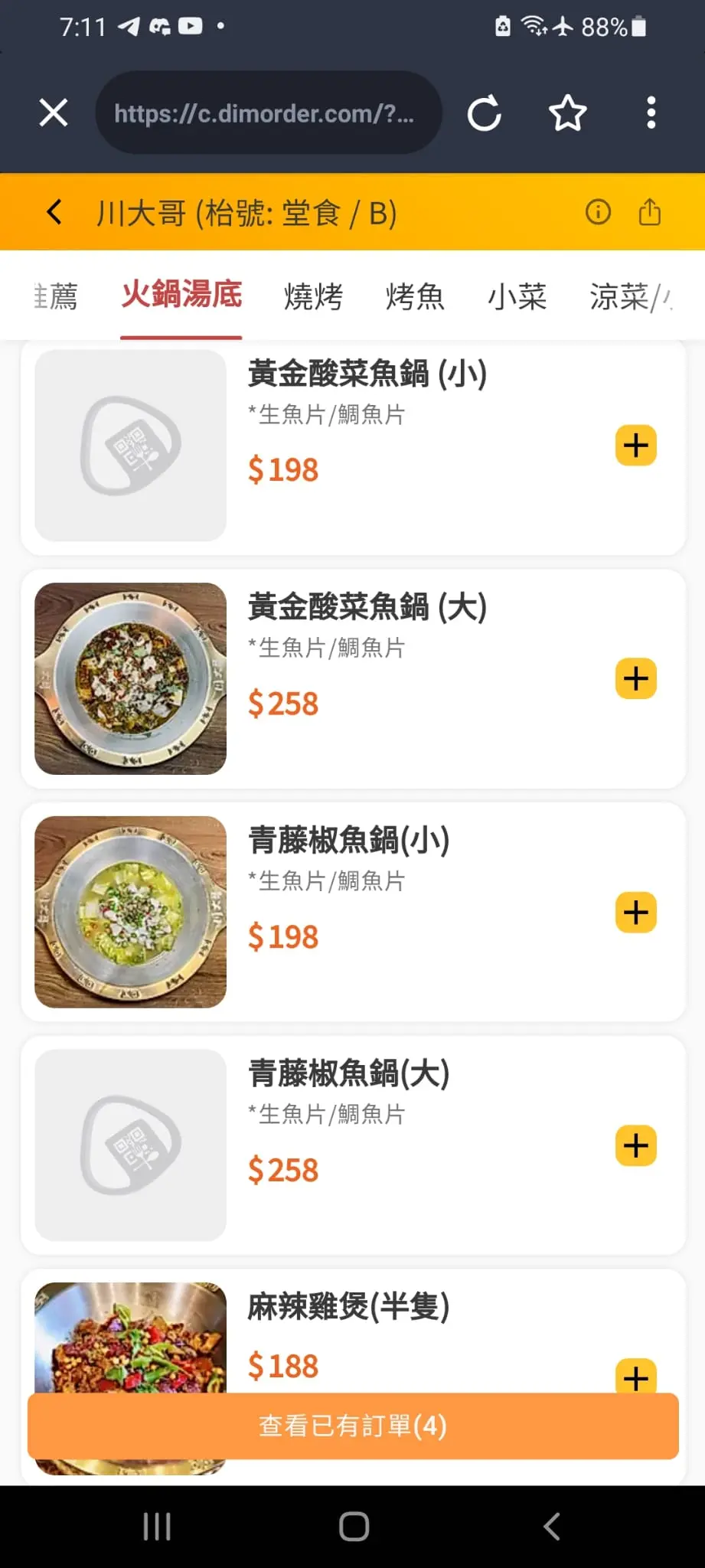705x1568 pixels.
Task: Open the browser overflow menu
Action: (651, 113)
